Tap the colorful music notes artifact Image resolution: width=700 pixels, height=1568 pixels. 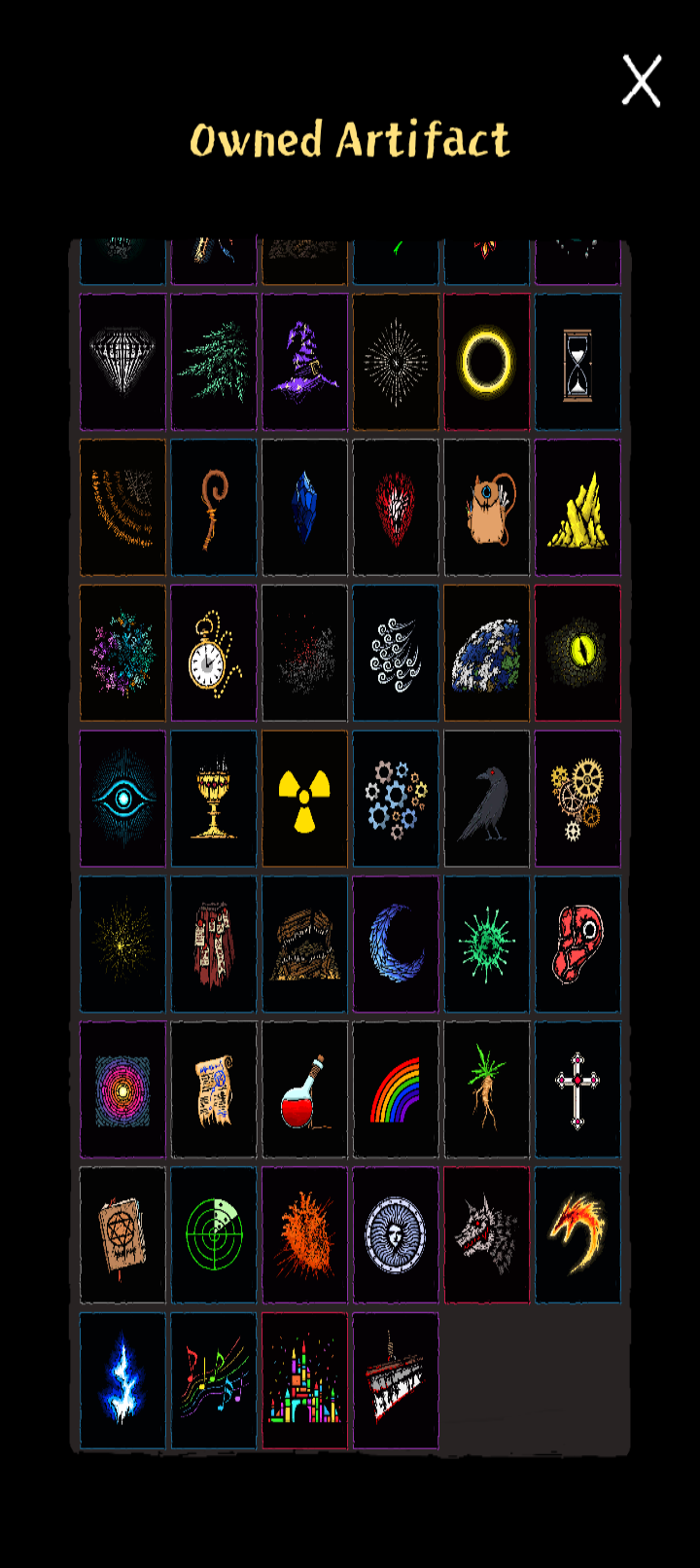coord(214,1381)
